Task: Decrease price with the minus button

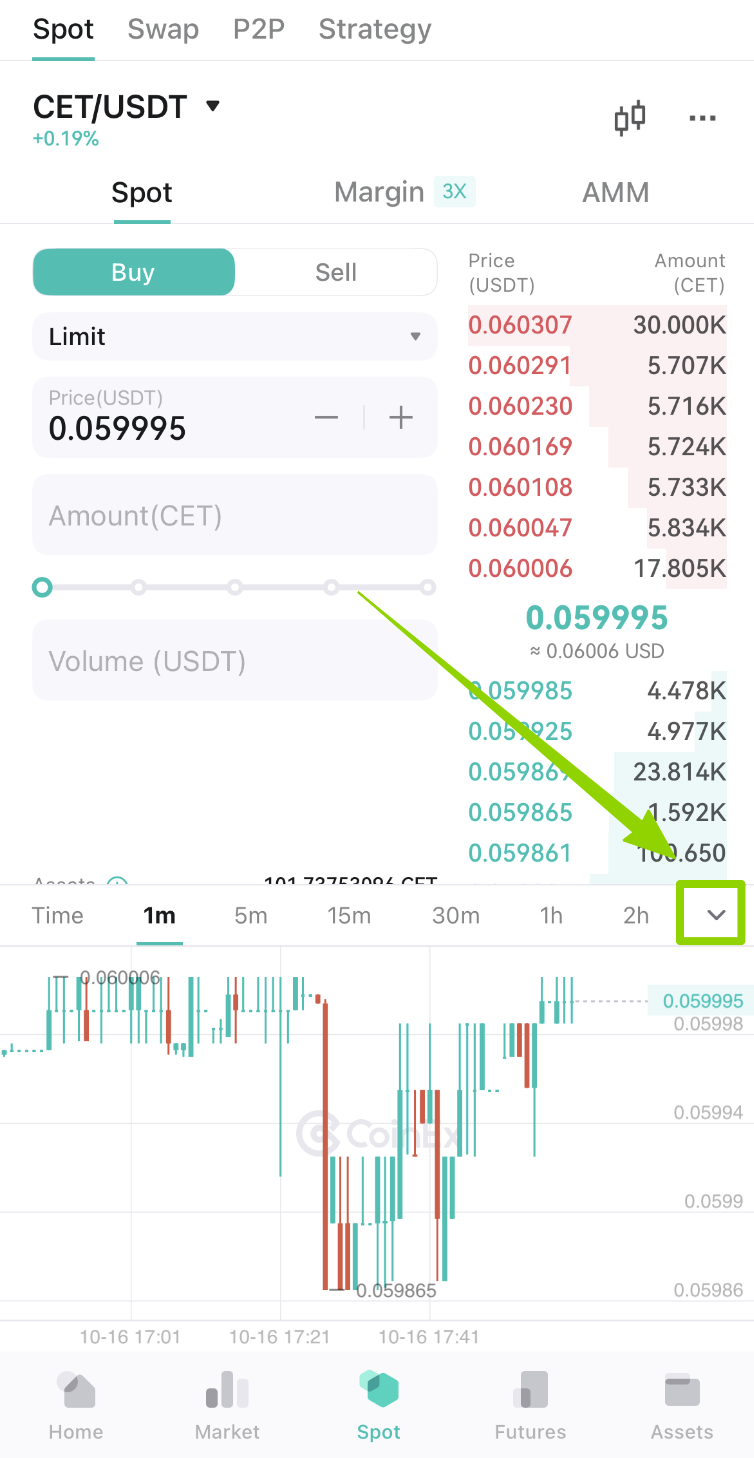Action: pyautogui.click(x=327, y=417)
